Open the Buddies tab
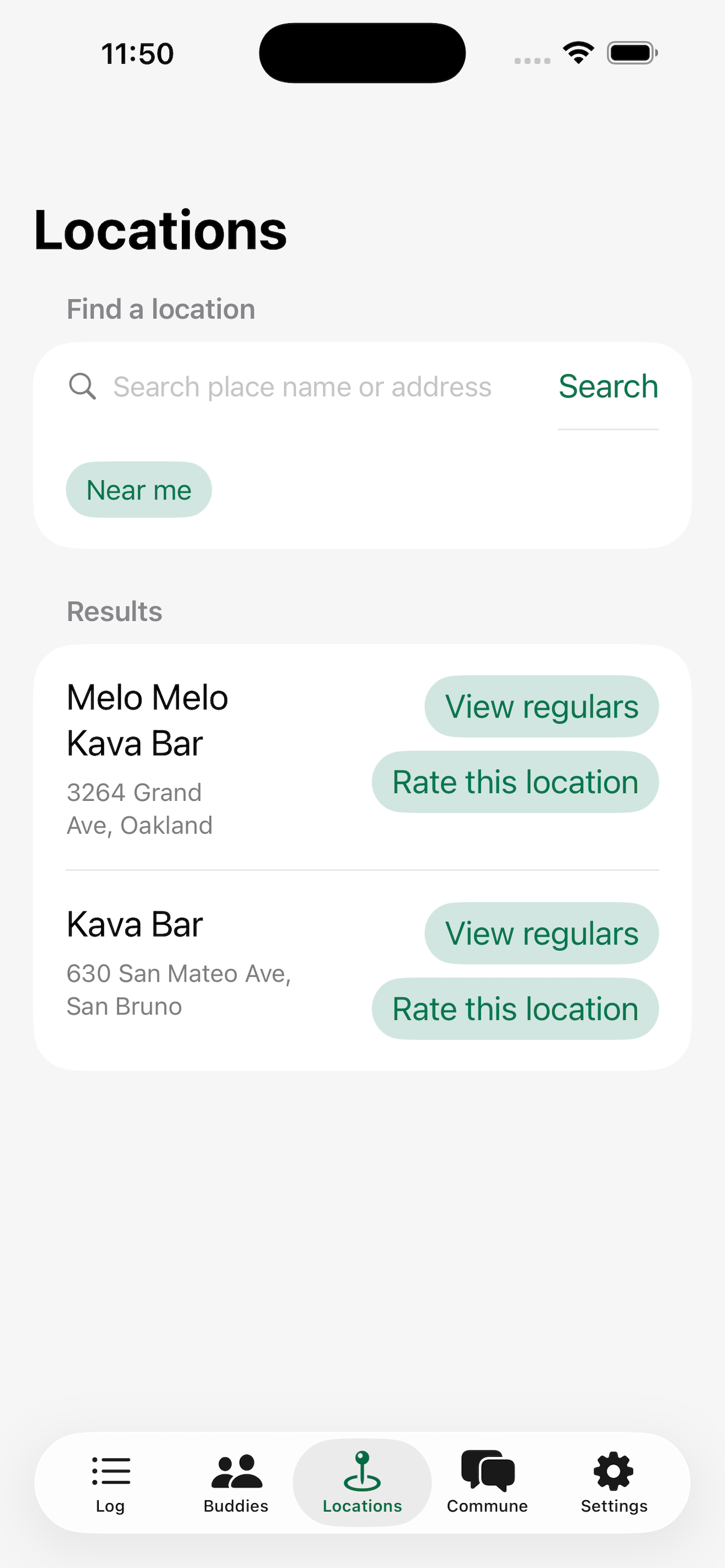The height and width of the screenshot is (1568, 725). point(236,1483)
